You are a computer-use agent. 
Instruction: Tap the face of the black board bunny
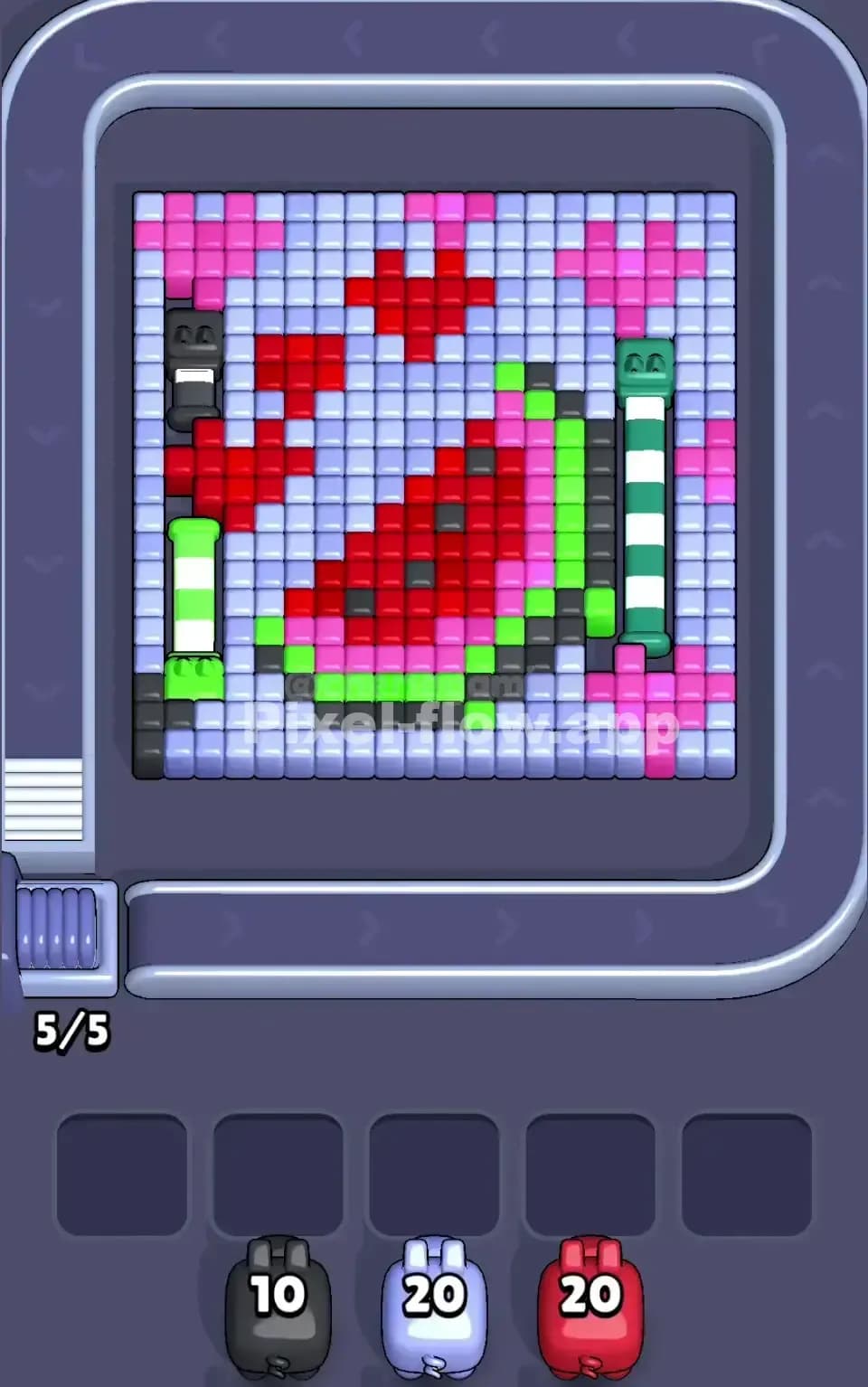coord(192,335)
